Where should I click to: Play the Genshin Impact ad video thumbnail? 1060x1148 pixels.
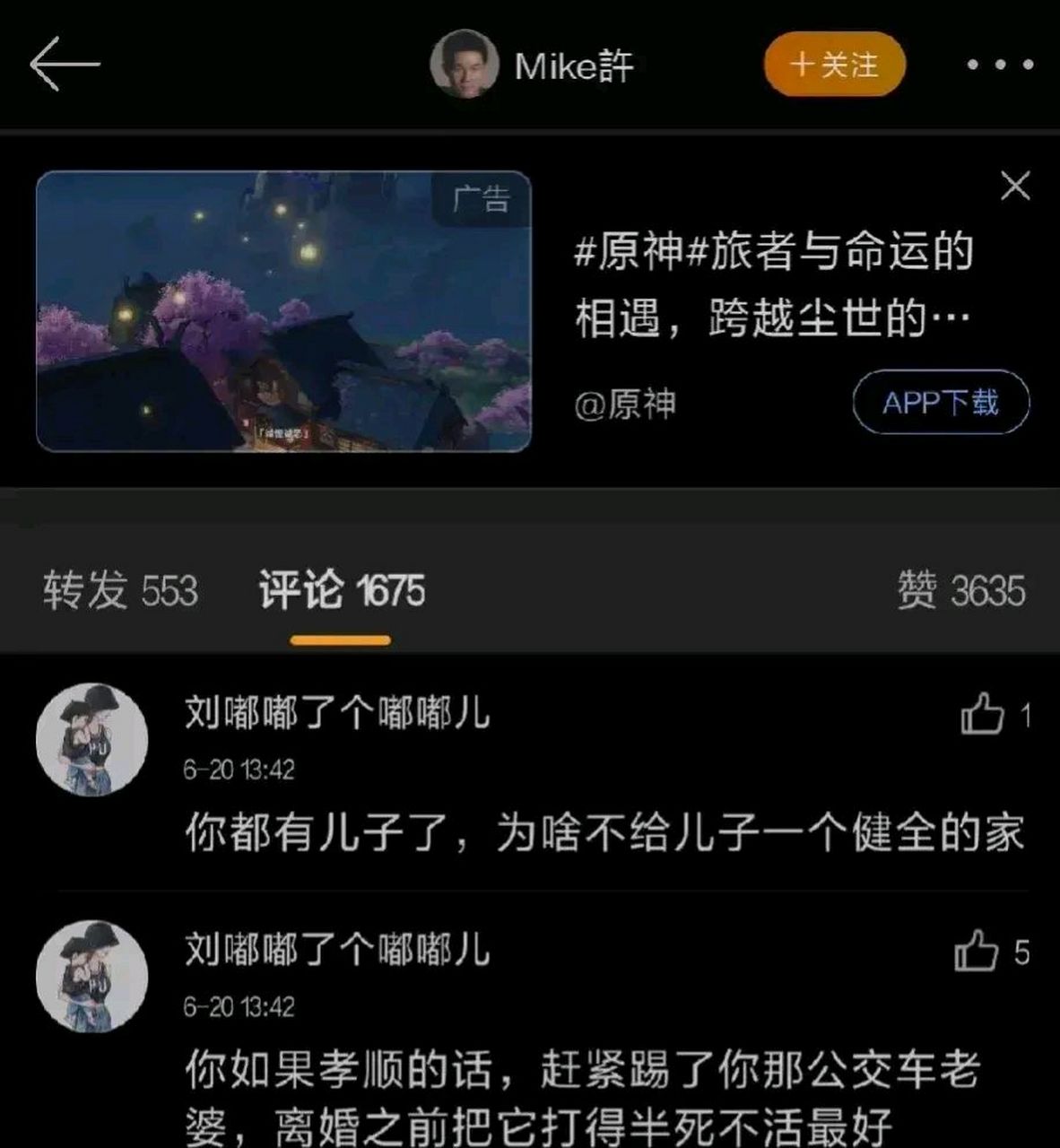pos(287,309)
